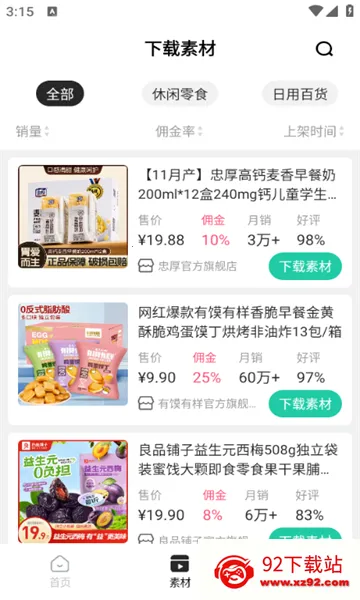Visit the 忠厚官方旗舰店 shop

tap(187, 266)
